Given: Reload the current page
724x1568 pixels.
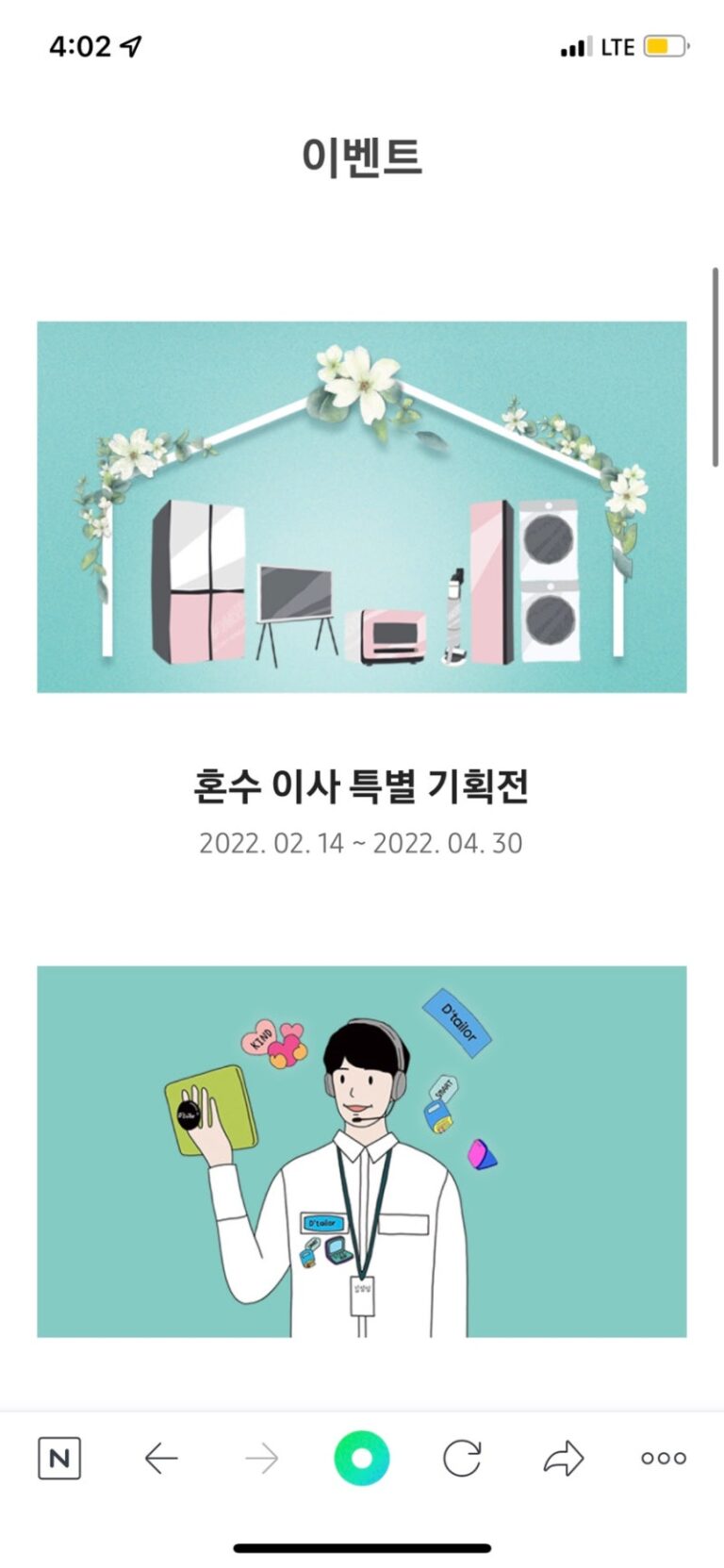Looking at the screenshot, I should click(462, 1458).
